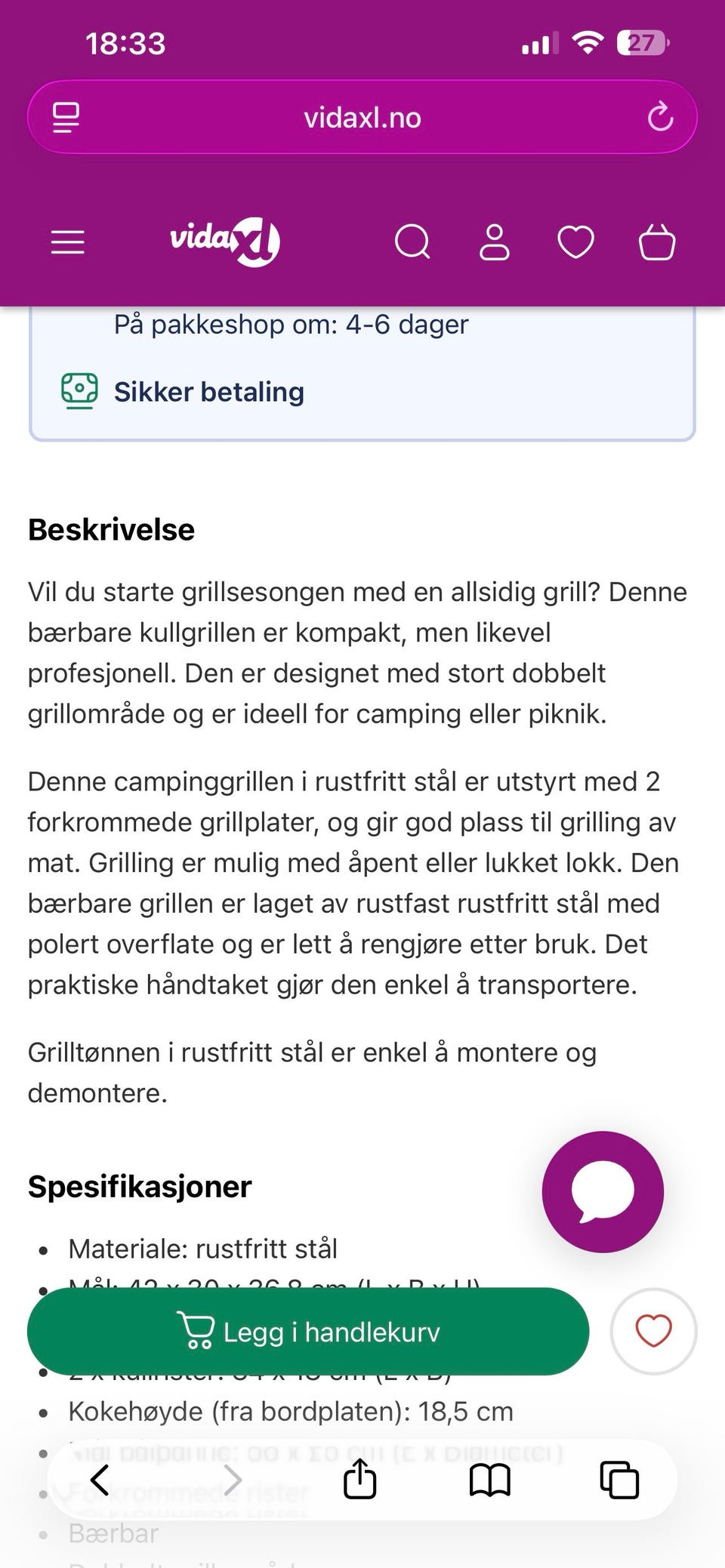Open the purple chat bubble assistant
Screen dimensions: 725x1568
[602, 1191]
